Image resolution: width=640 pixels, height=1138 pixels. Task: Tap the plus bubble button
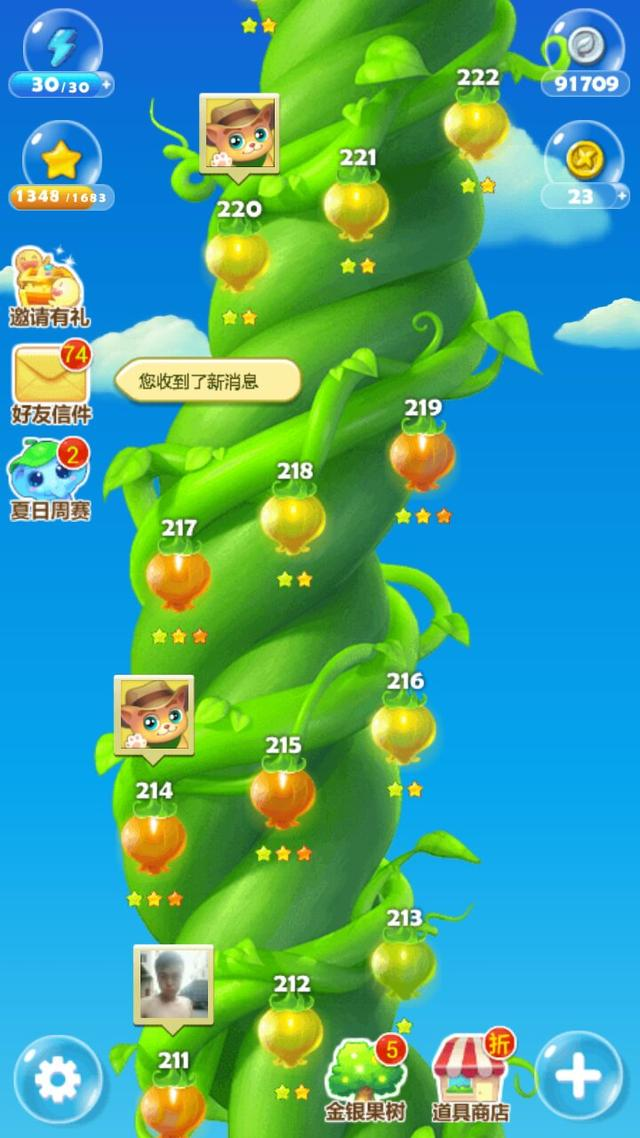578,1076
